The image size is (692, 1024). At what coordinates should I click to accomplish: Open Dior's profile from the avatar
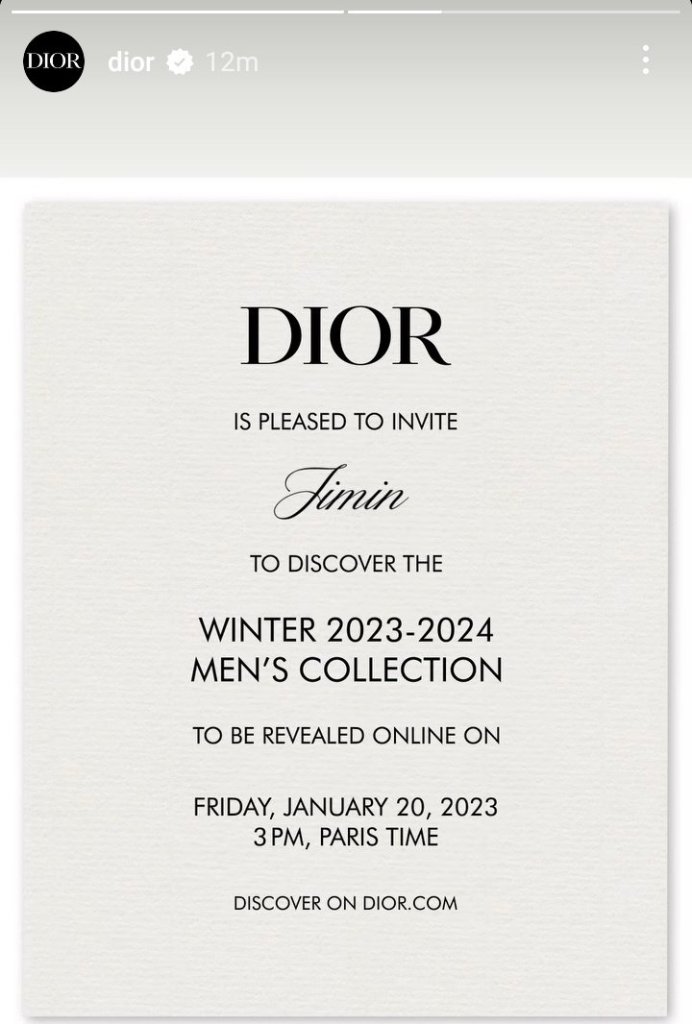pyautogui.click(x=53, y=61)
